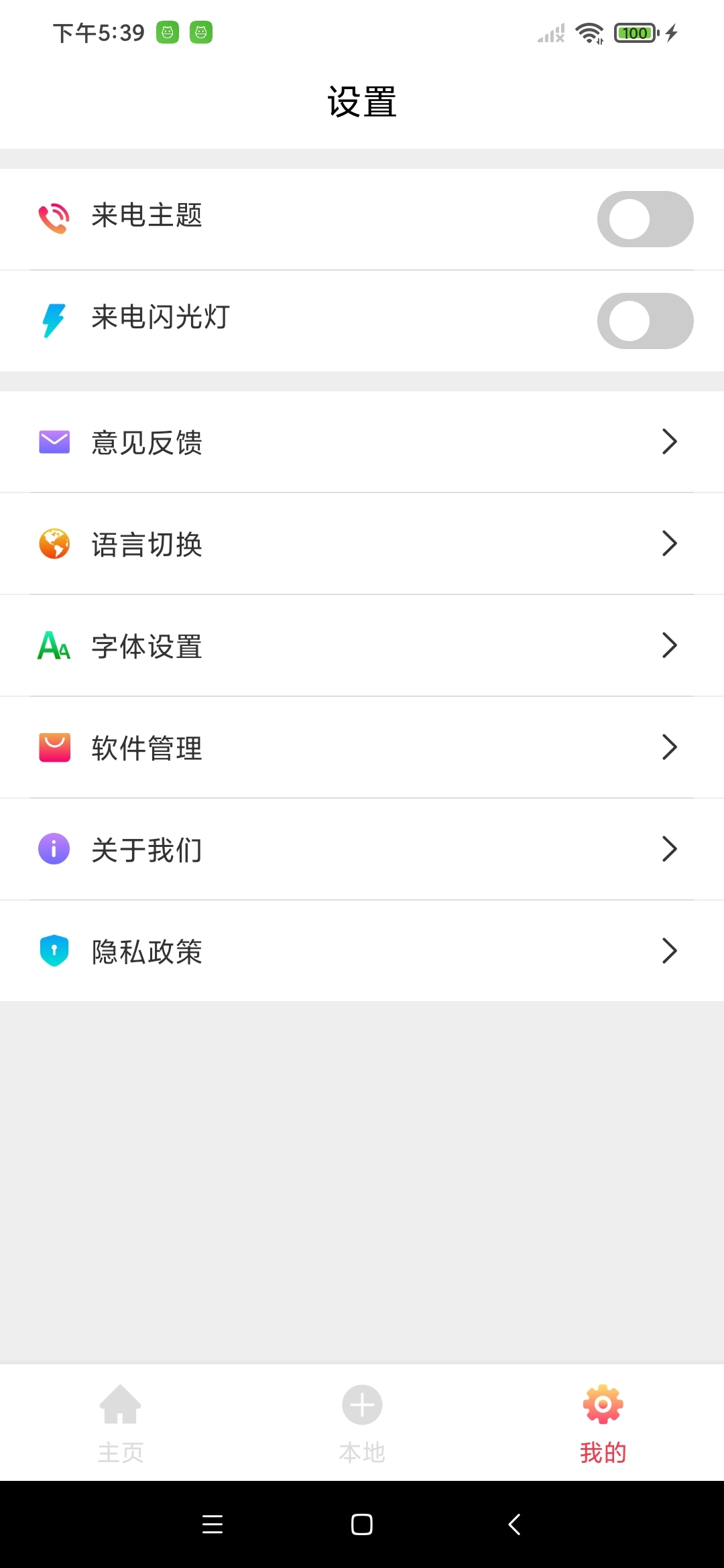724x1568 pixels.
Task: Click the envelope icon beside 意见反馈
Action: (x=54, y=441)
